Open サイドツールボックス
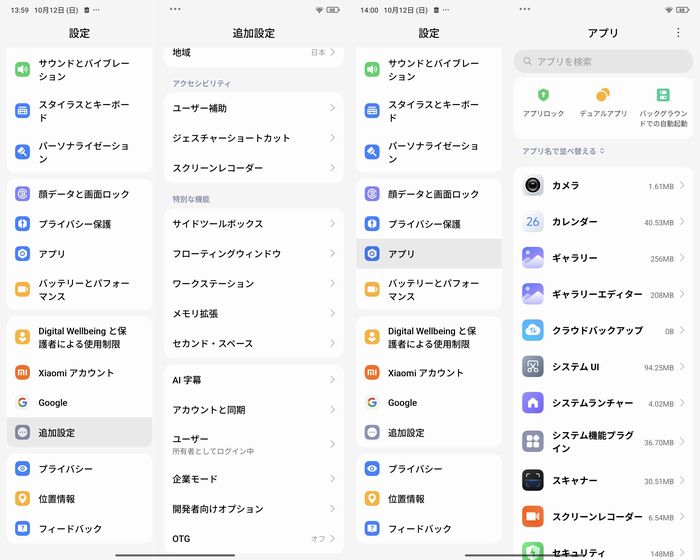Image resolution: width=700 pixels, height=560 pixels. 253,224
